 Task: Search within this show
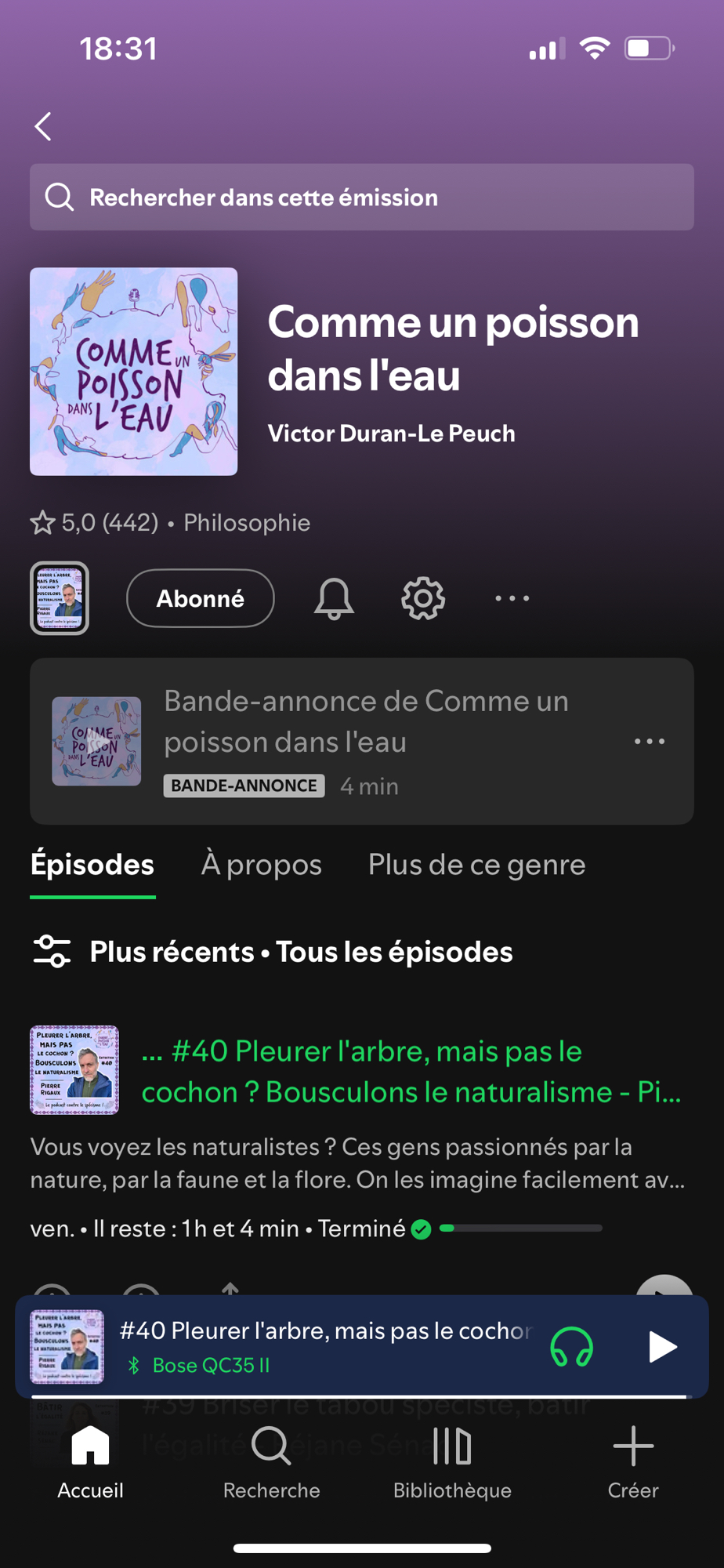361,198
